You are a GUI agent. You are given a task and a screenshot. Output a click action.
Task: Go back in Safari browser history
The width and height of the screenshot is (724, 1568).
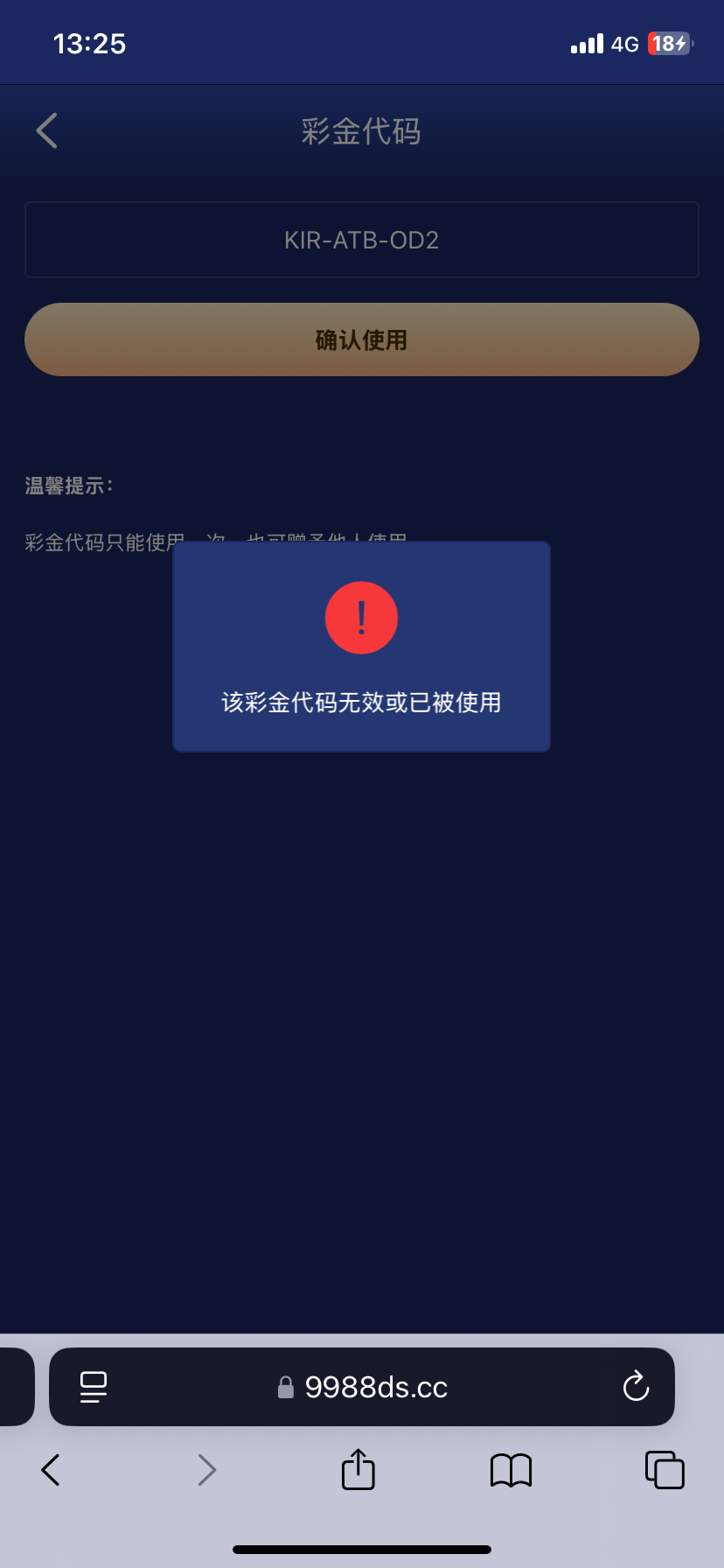click(x=51, y=1470)
